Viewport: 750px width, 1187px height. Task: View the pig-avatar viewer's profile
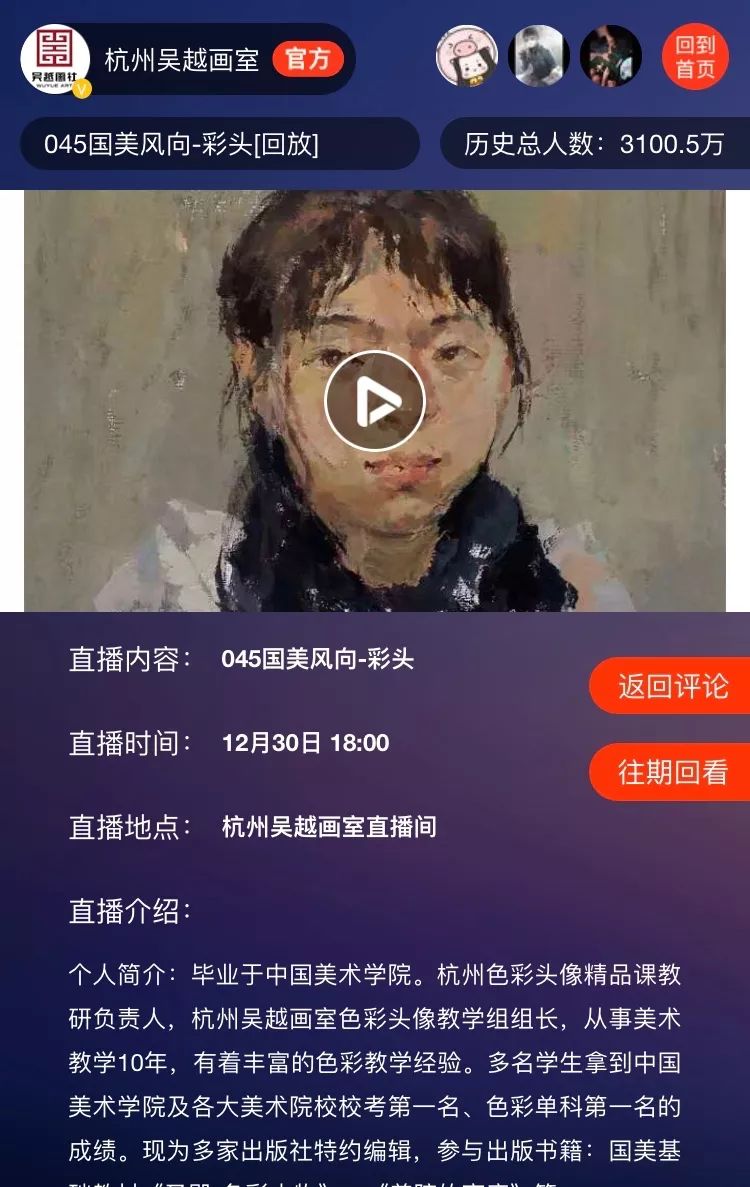pos(466,56)
